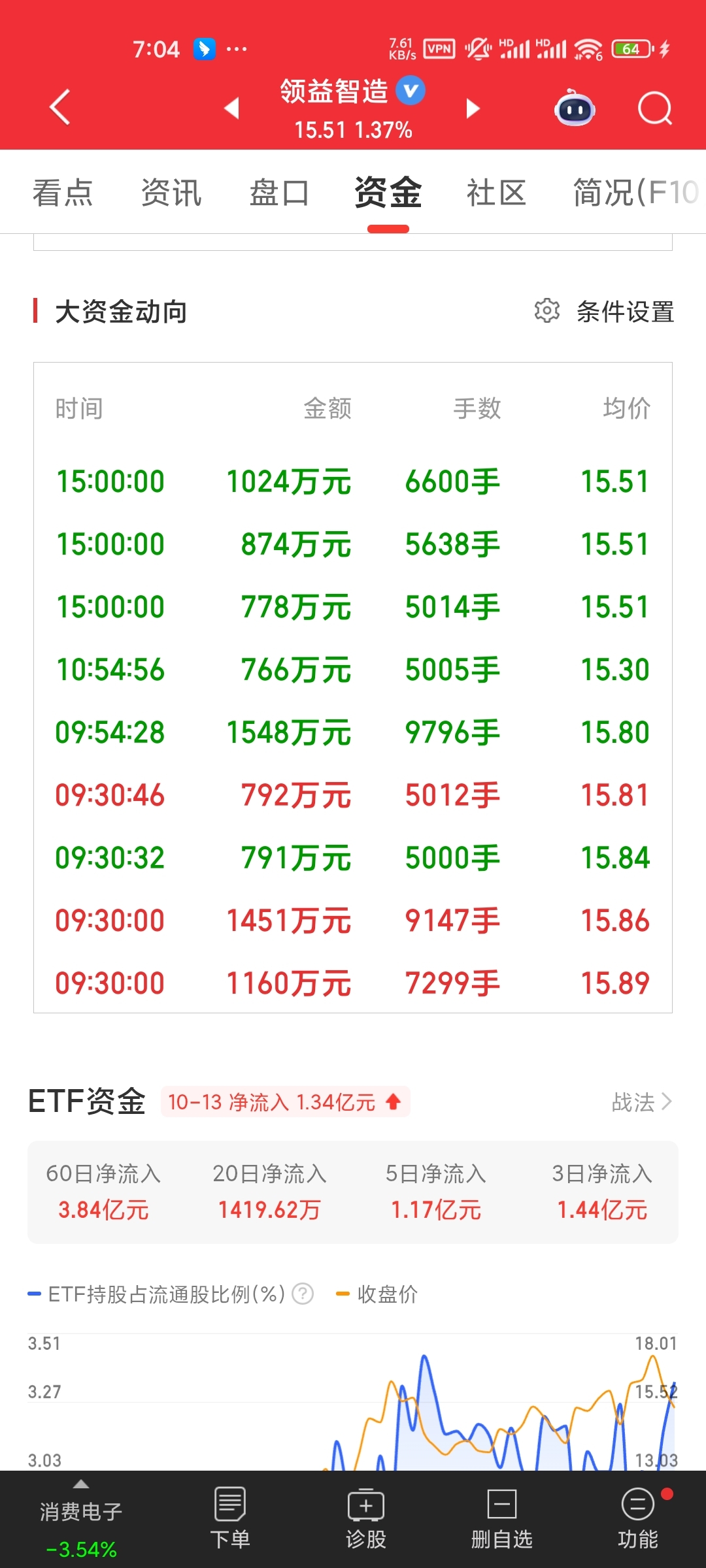Viewport: 706px width, 1568px height.
Task: Tap 下单 to place an order
Action: click(230, 1519)
